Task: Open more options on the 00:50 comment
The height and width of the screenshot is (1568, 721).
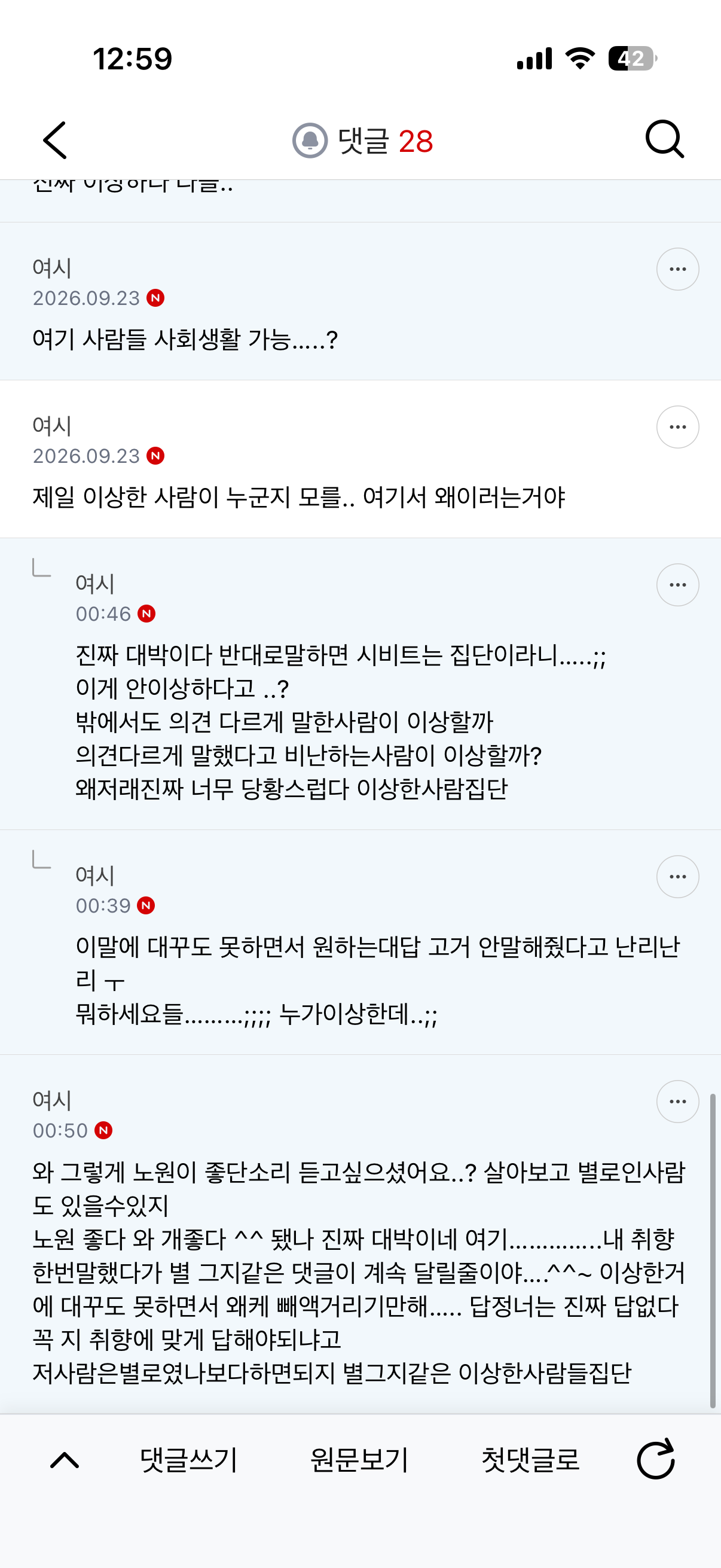Action: [677, 1101]
